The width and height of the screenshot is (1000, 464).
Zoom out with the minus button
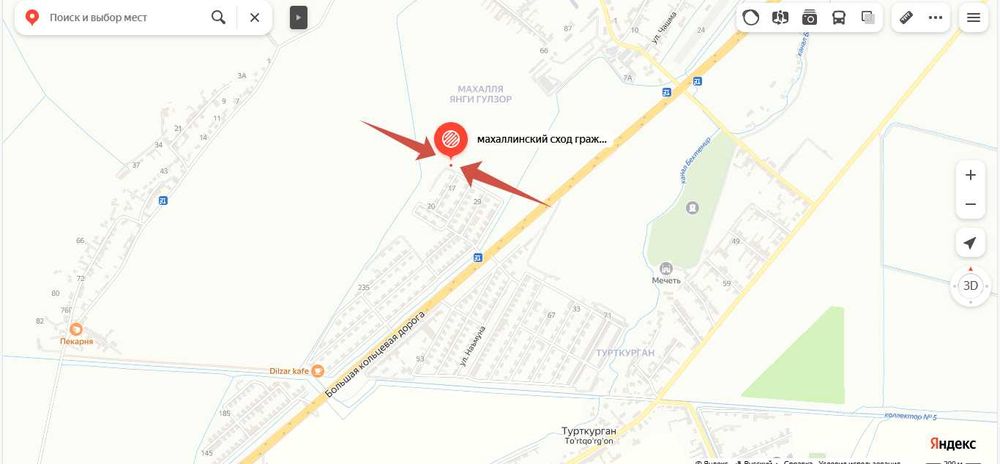(970, 205)
